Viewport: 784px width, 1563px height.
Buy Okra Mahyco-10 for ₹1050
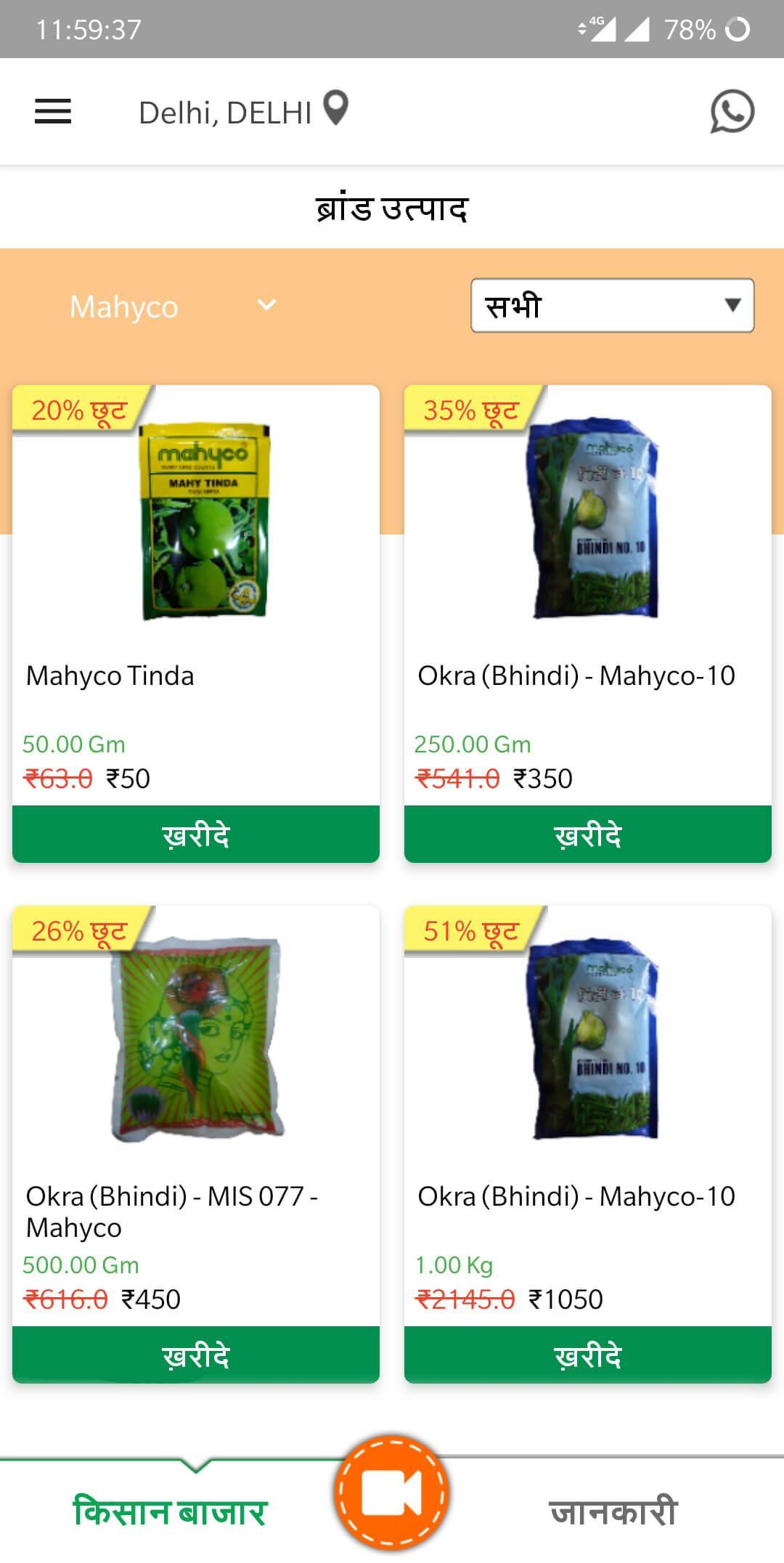(588, 1355)
